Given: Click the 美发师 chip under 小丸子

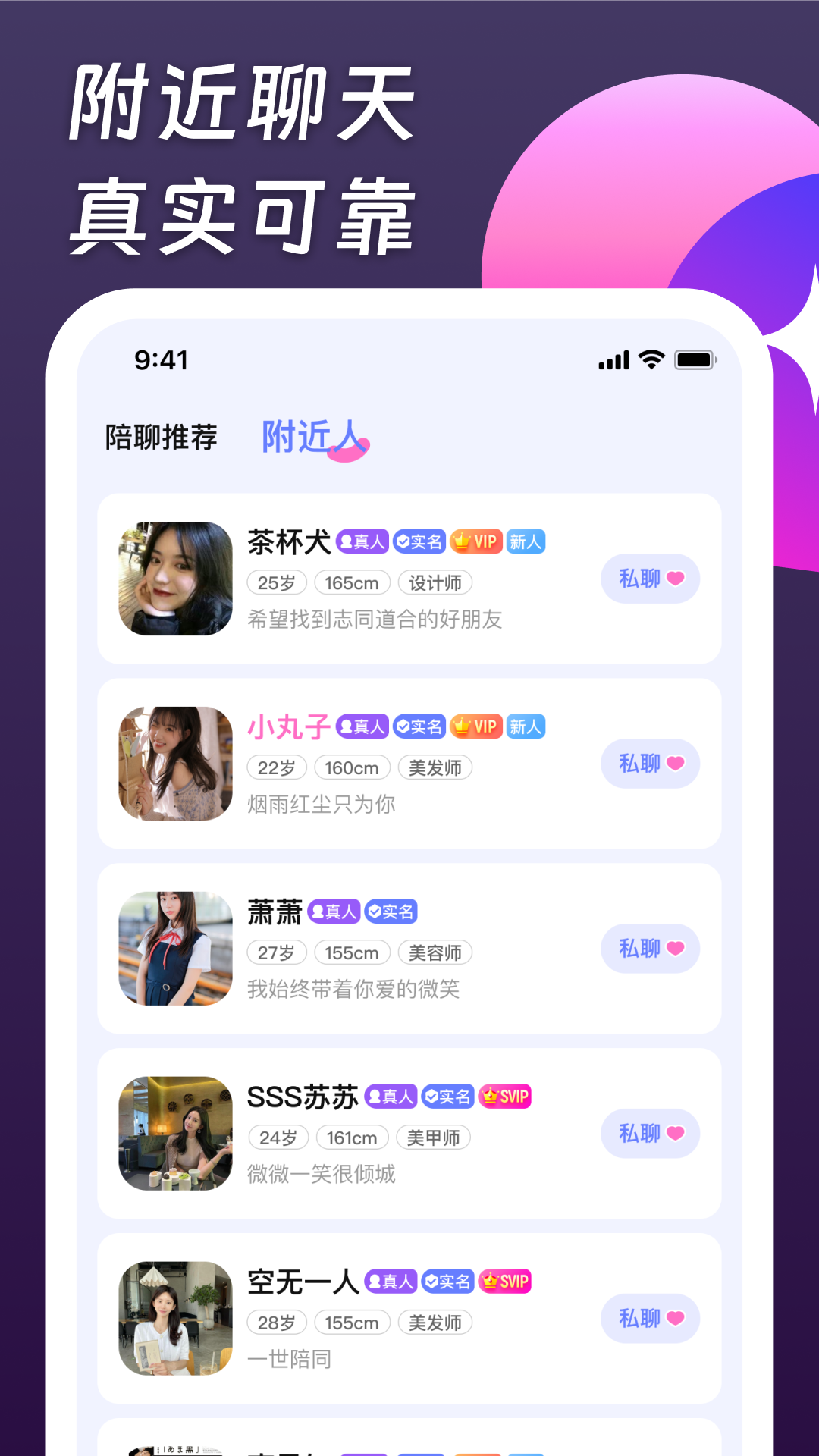Looking at the screenshot, I should click(435, 767).
